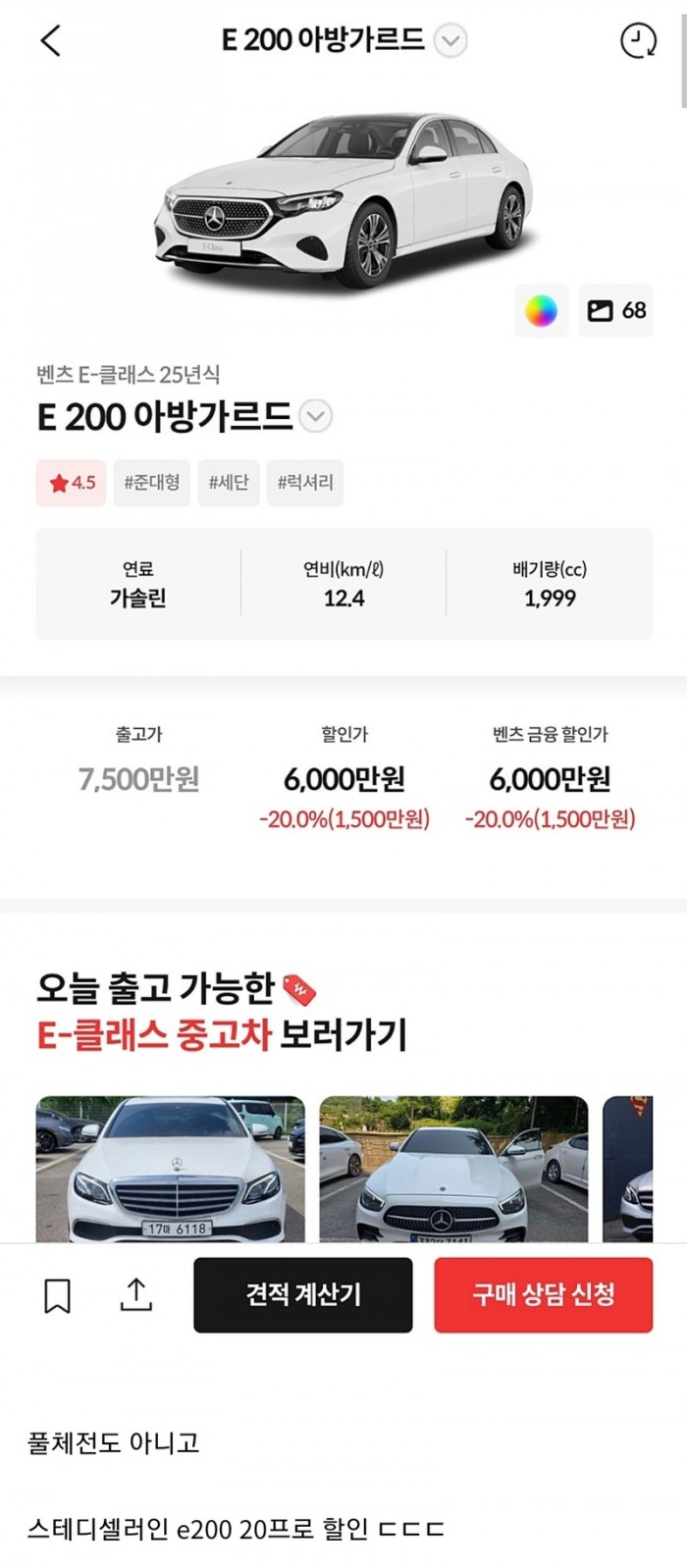Share this car page
Image resolution: width=687 pixels, height=1568 pixels.
pos(136,1295)
